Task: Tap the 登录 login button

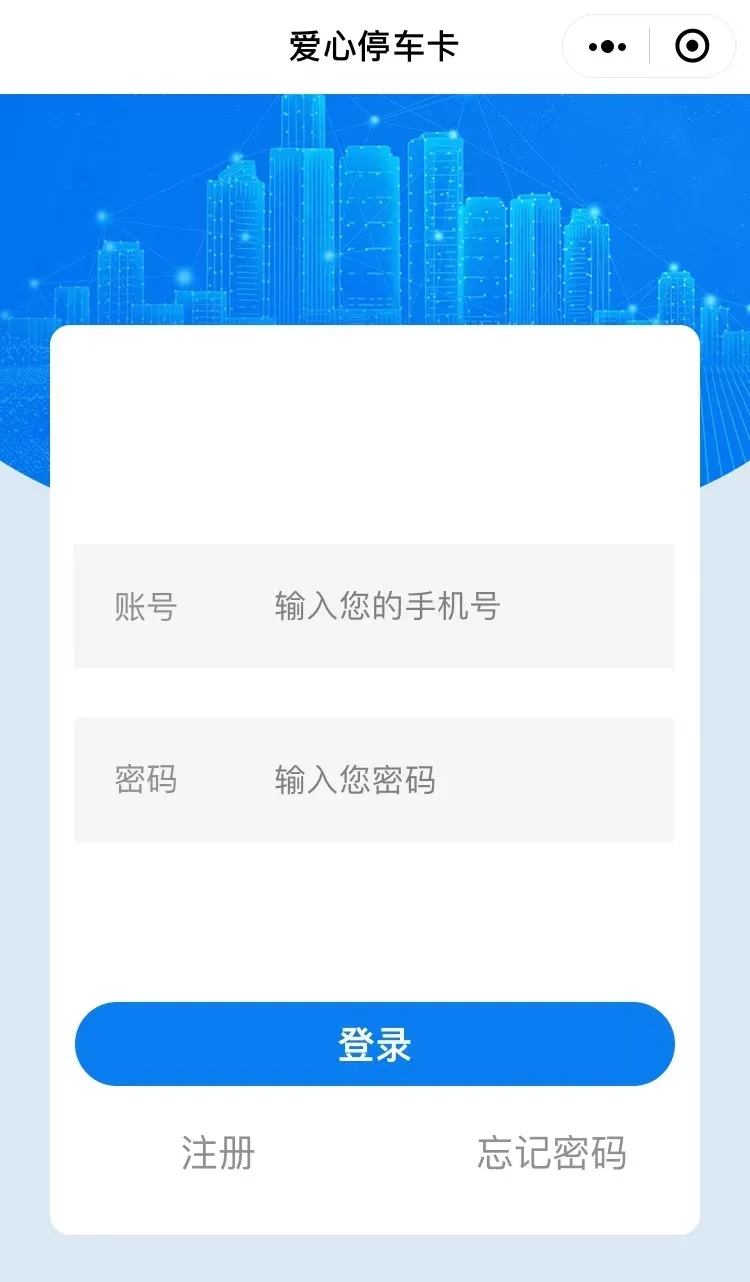Action: coord(375,1044)
